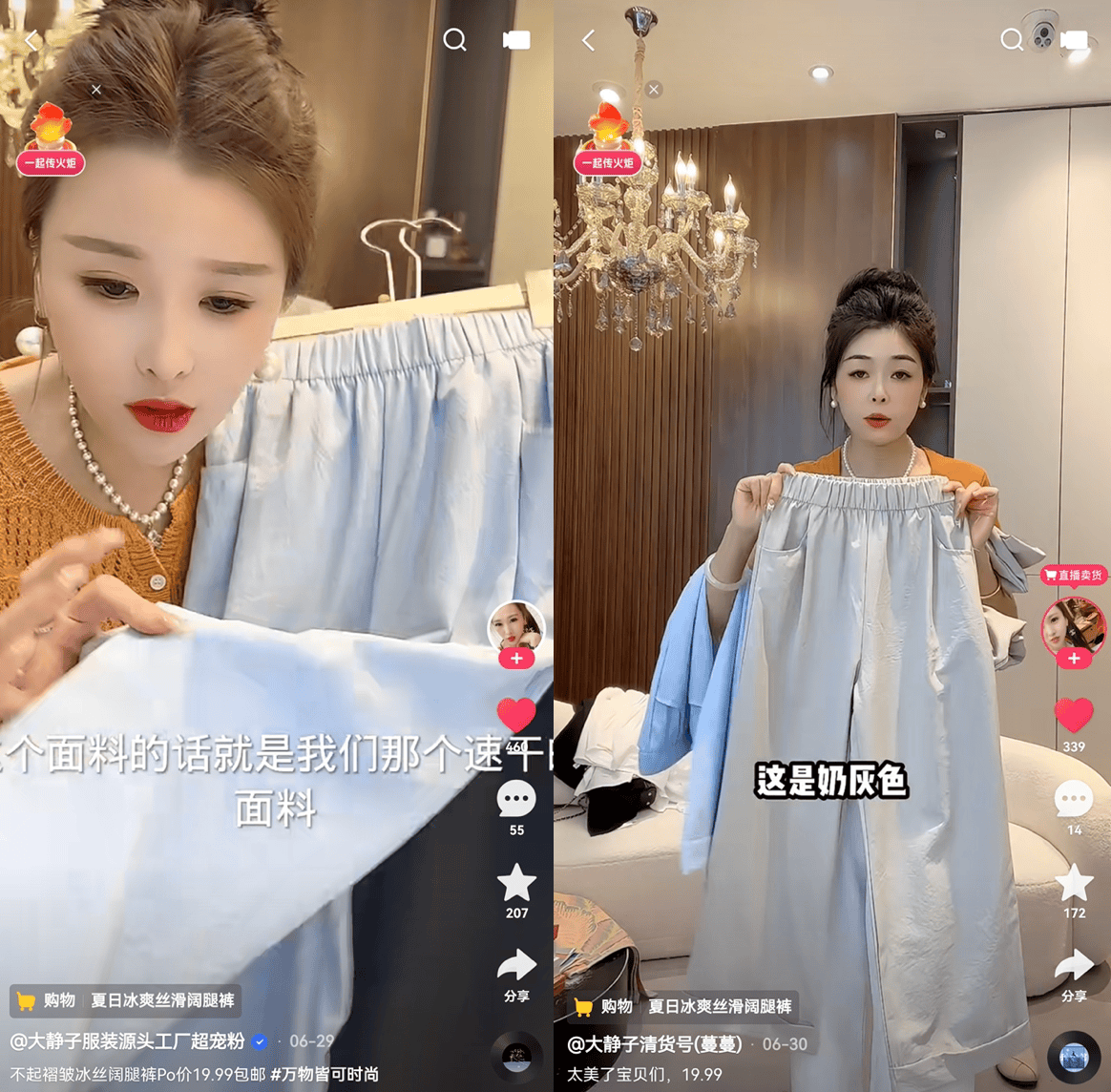Dismiss the 一起传火炬 badge on 06-29 video
The height and width of the screenshot is (1092, 1111).
point(95,90)
